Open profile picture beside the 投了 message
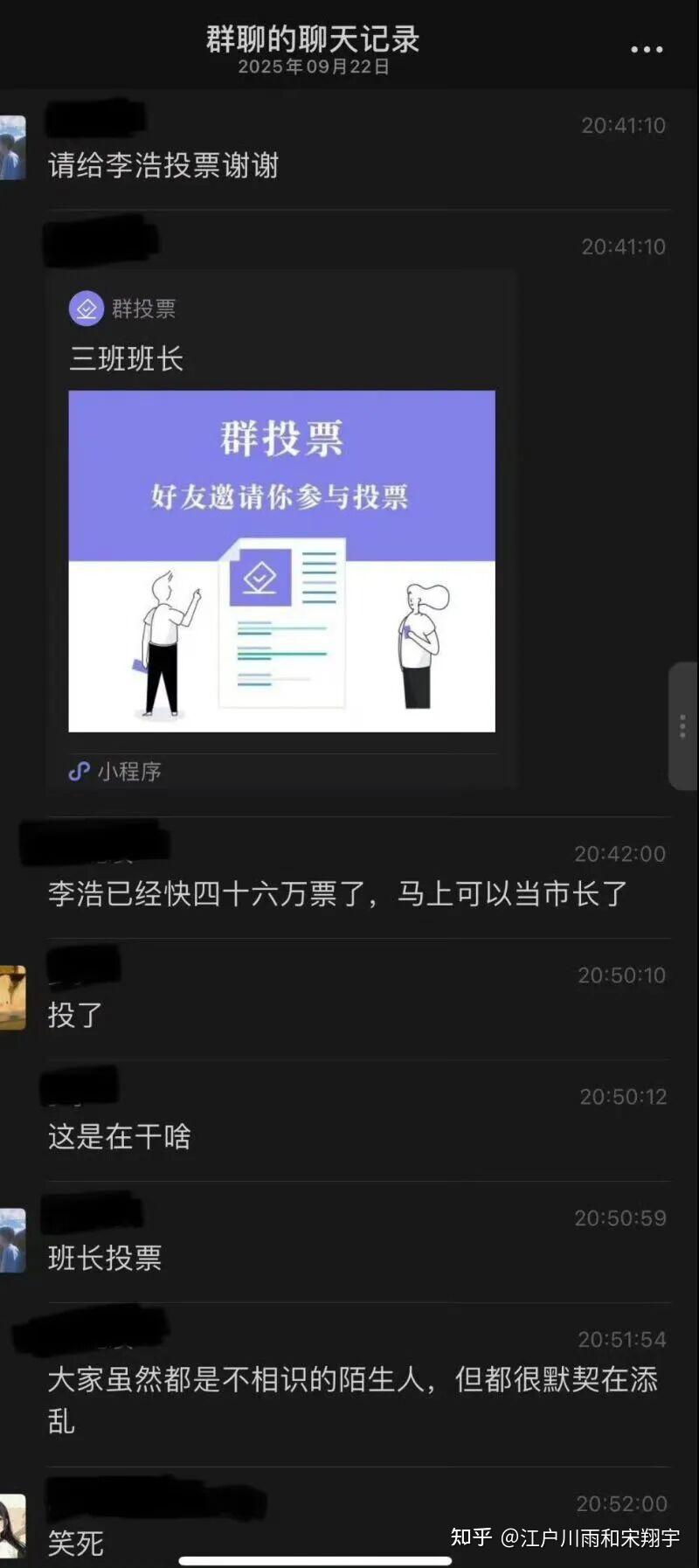Screen dimensions: 699x1568 (12, 997)
